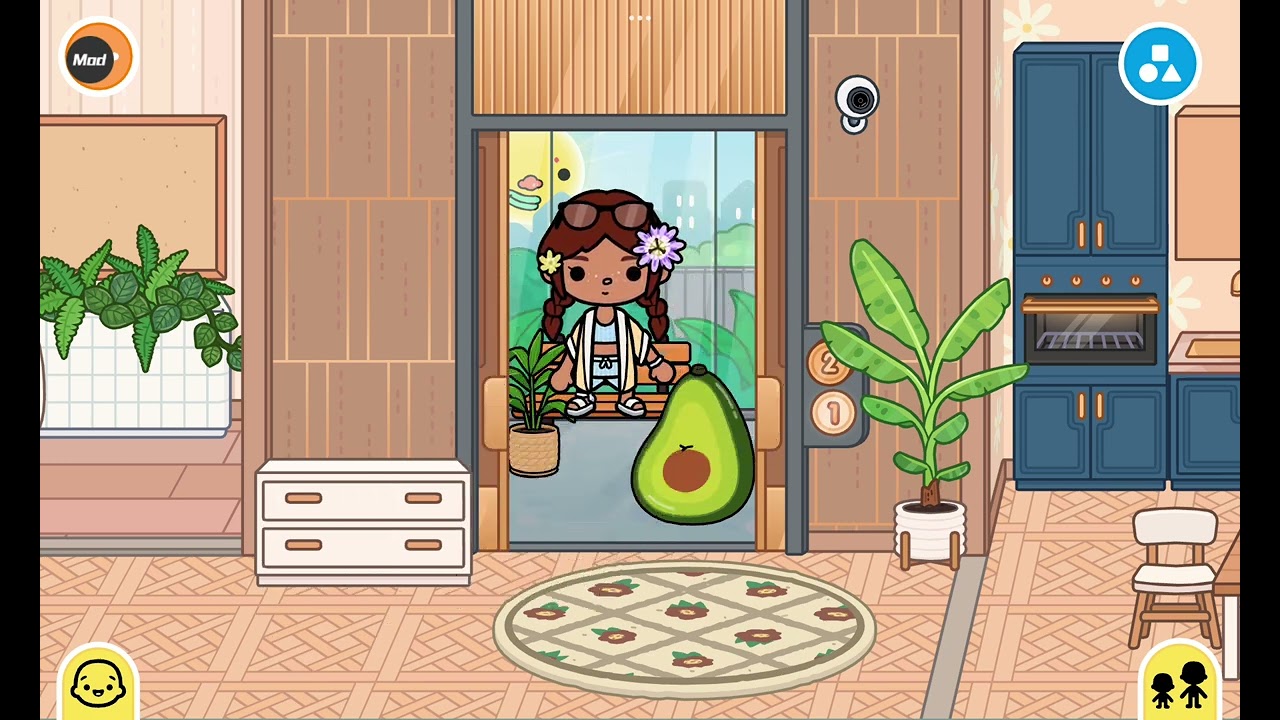
Task: Open the Mod menu button
Action: coord(98,58)
